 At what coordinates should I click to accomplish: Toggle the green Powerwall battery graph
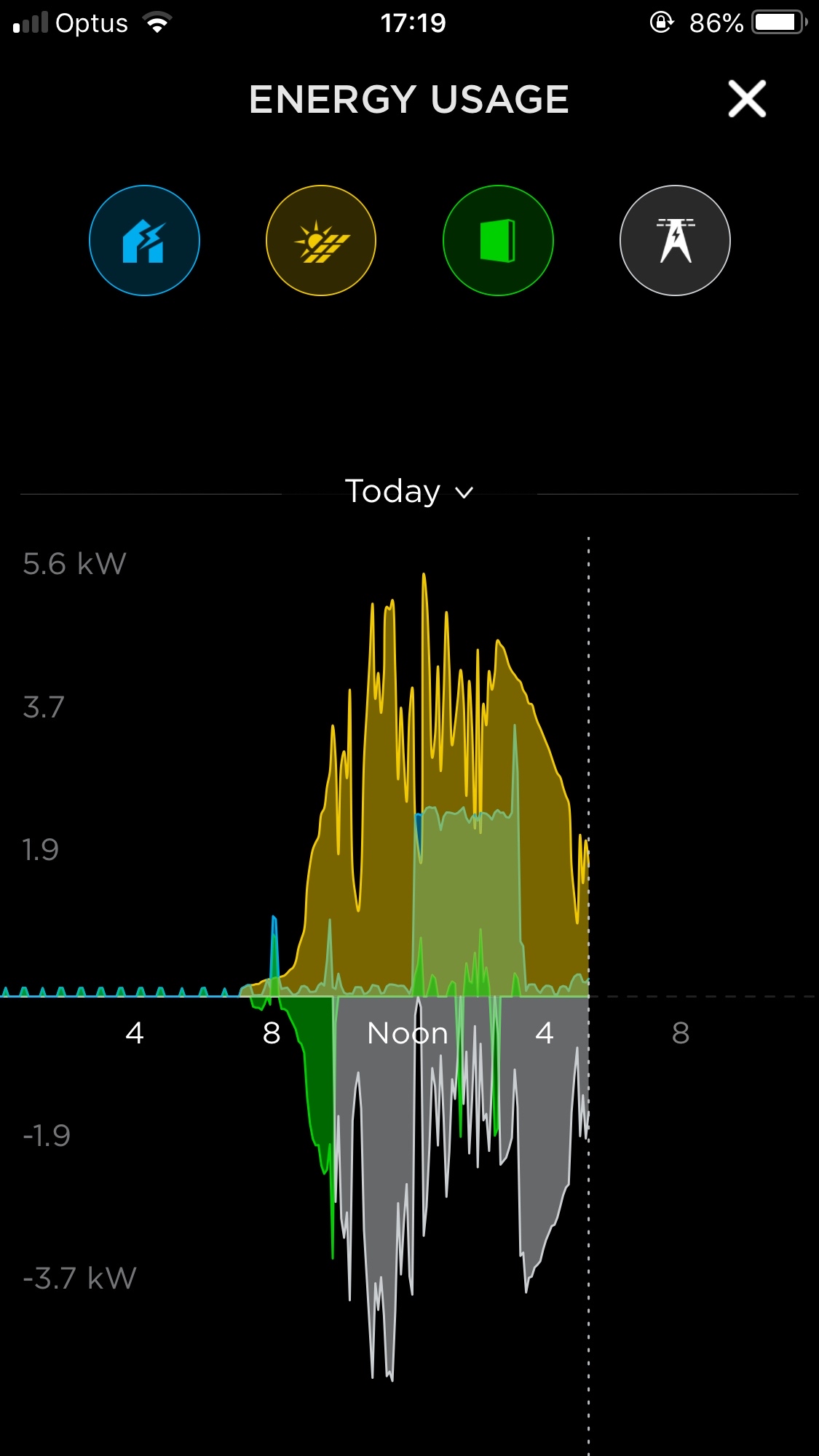point(498,241)
